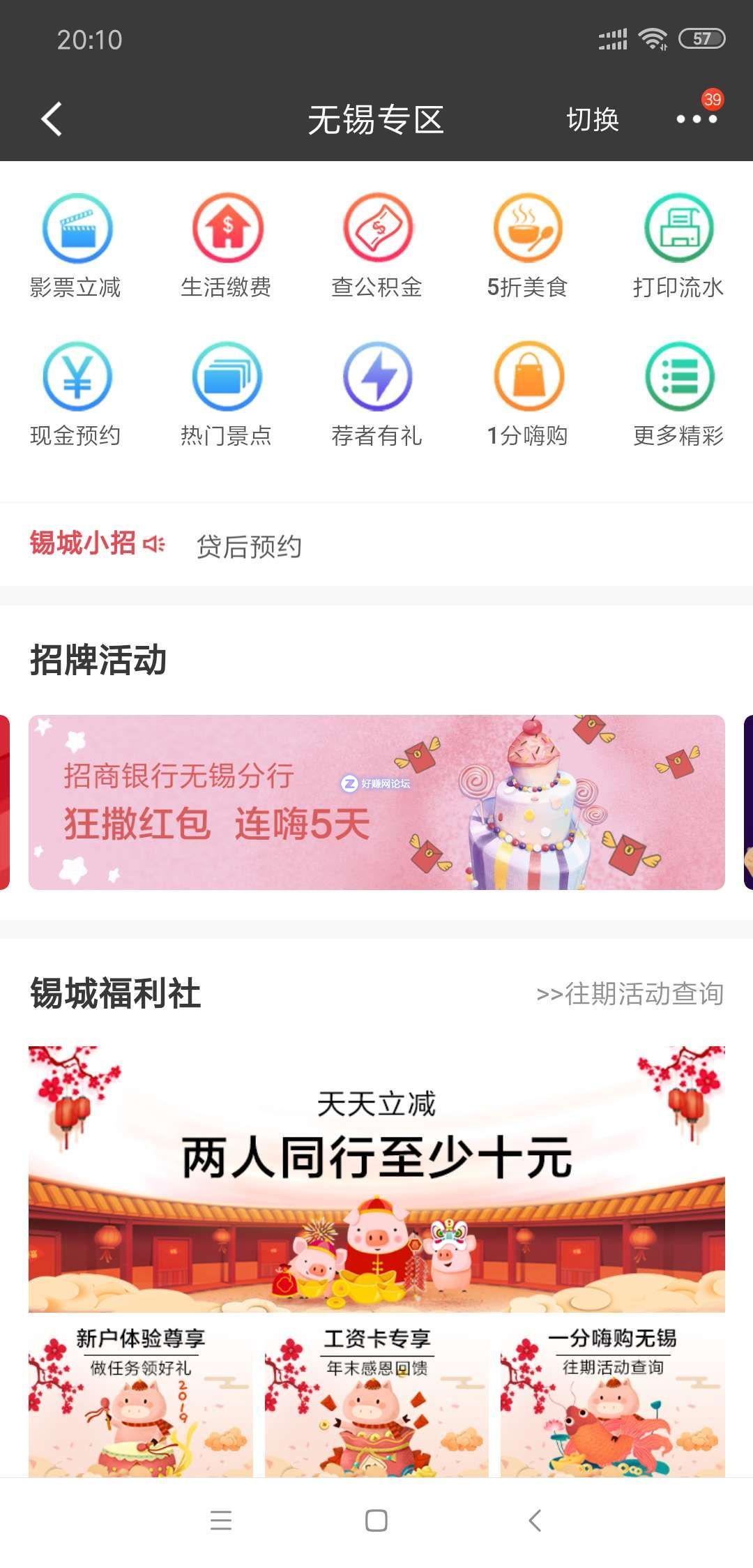Open the 贷后预约 notice

[249, 546]
